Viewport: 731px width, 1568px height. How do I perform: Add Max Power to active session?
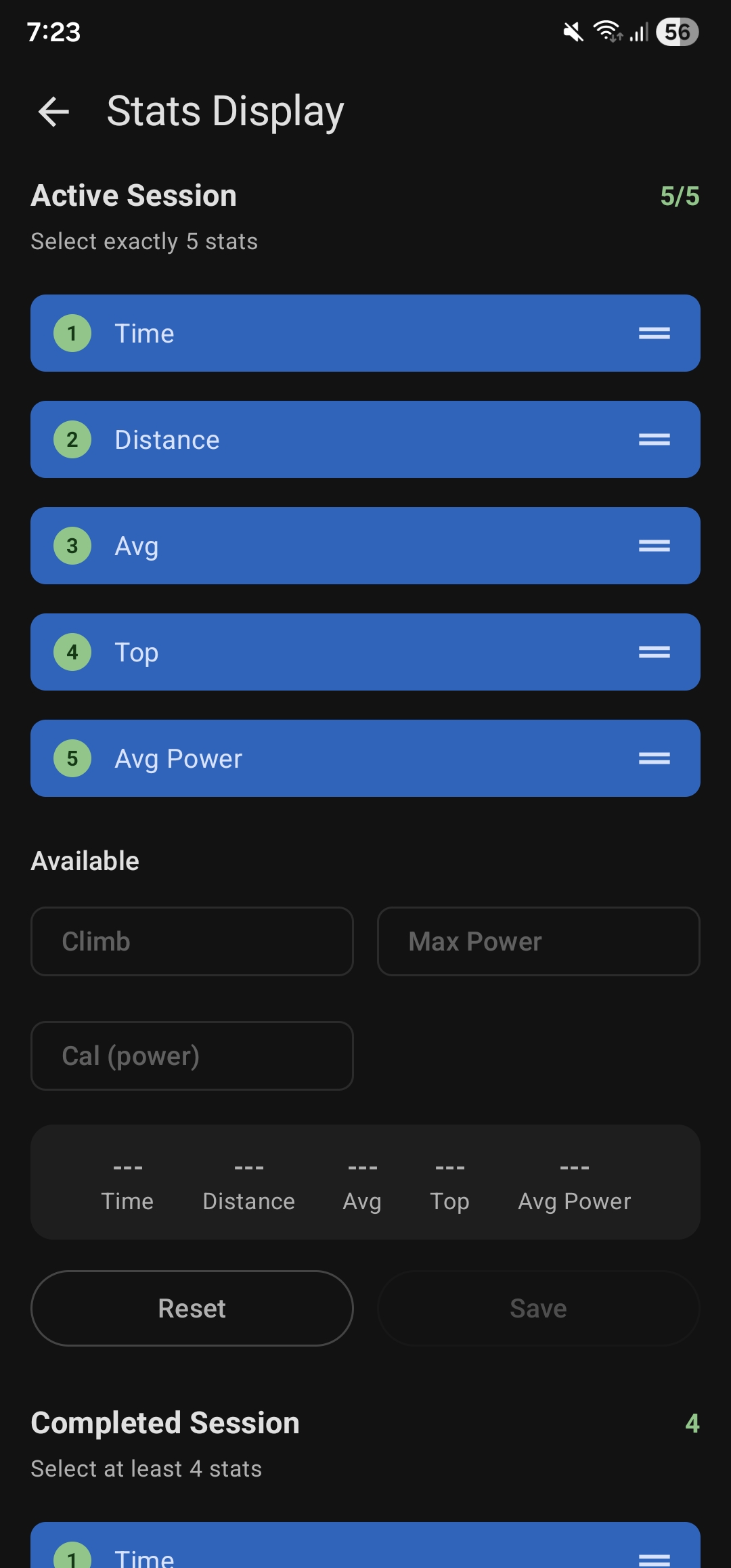538,941
